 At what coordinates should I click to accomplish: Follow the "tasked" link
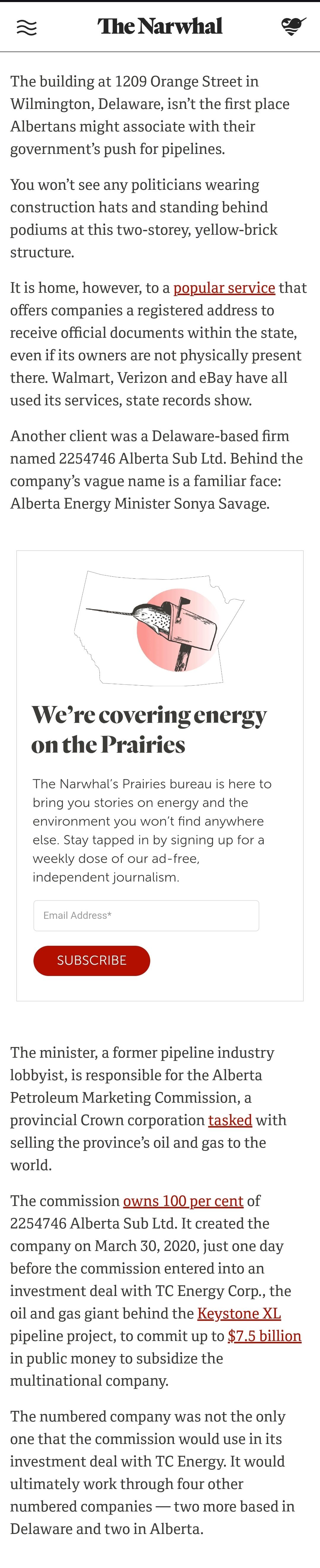pos(230,1120)
